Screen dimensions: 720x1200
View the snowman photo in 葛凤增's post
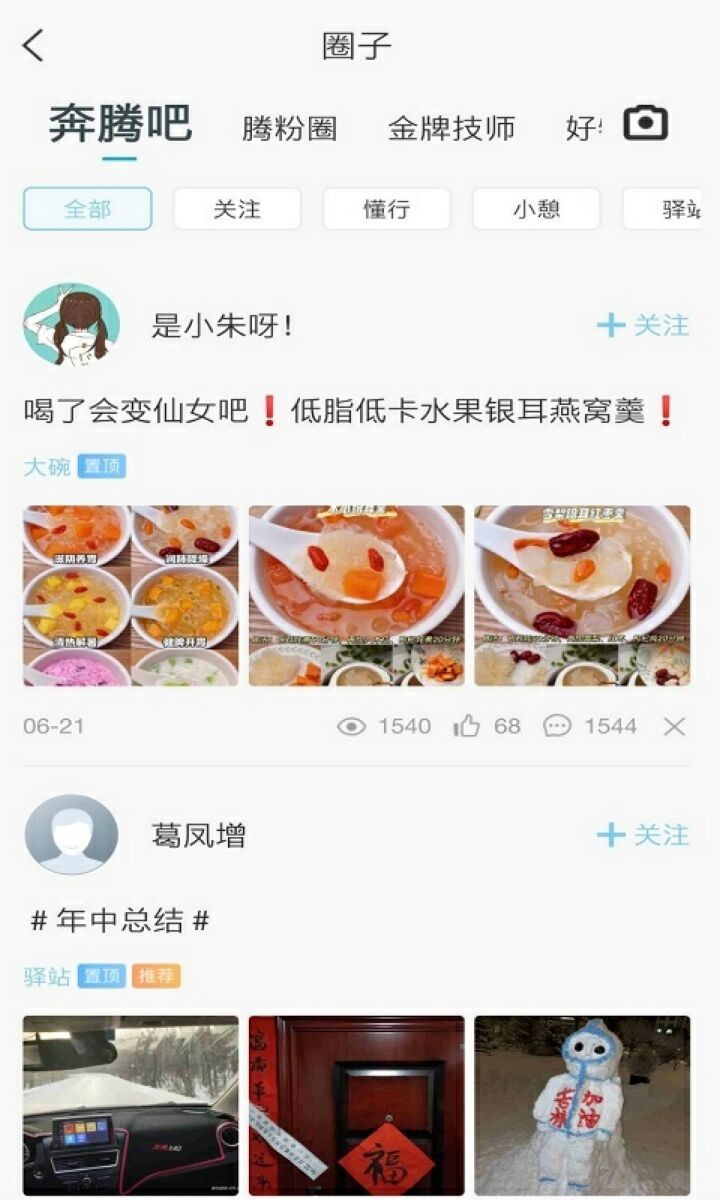click(x=582, y=1105)
